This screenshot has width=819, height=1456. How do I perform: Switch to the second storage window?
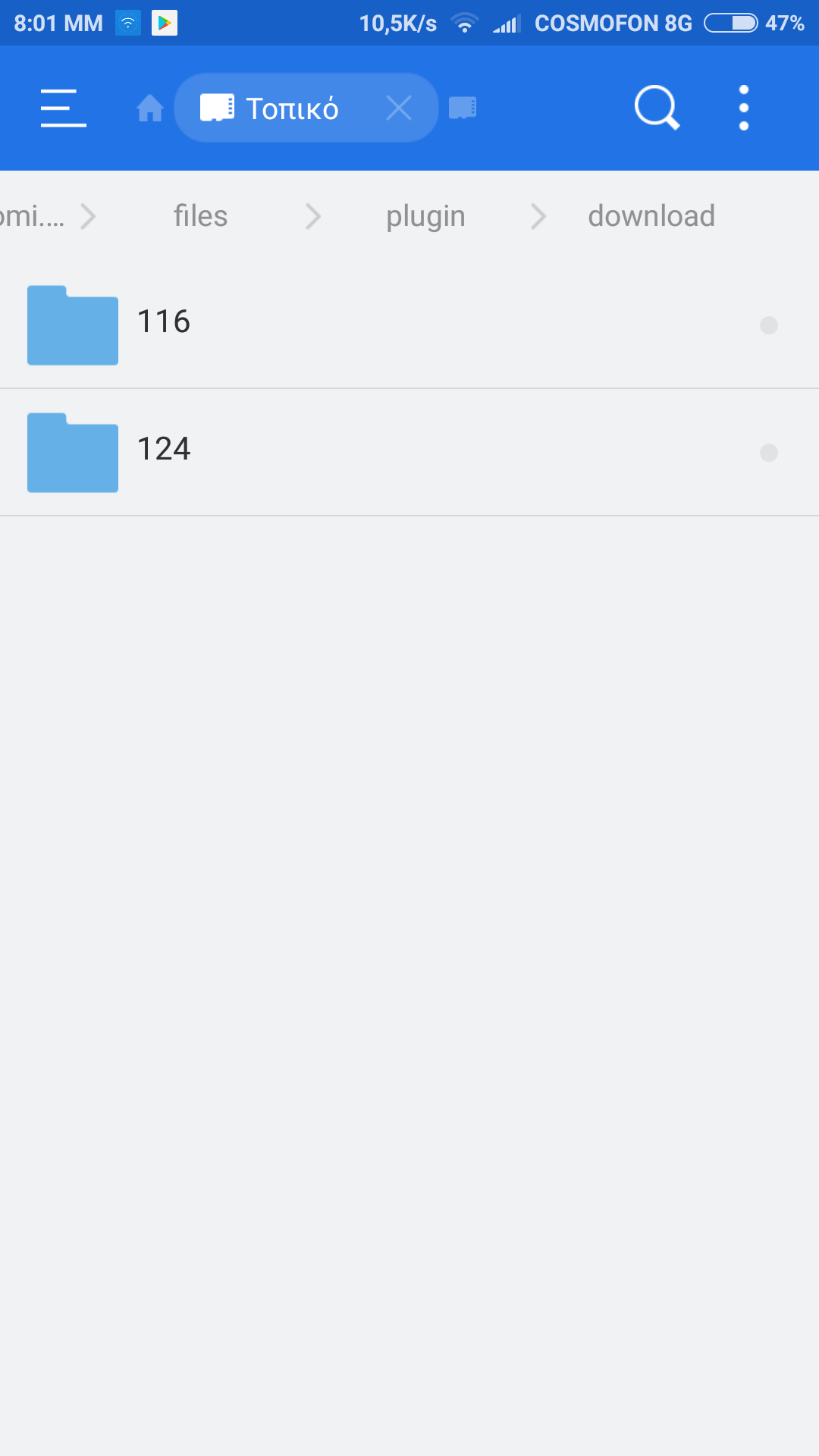coord(463,108)
